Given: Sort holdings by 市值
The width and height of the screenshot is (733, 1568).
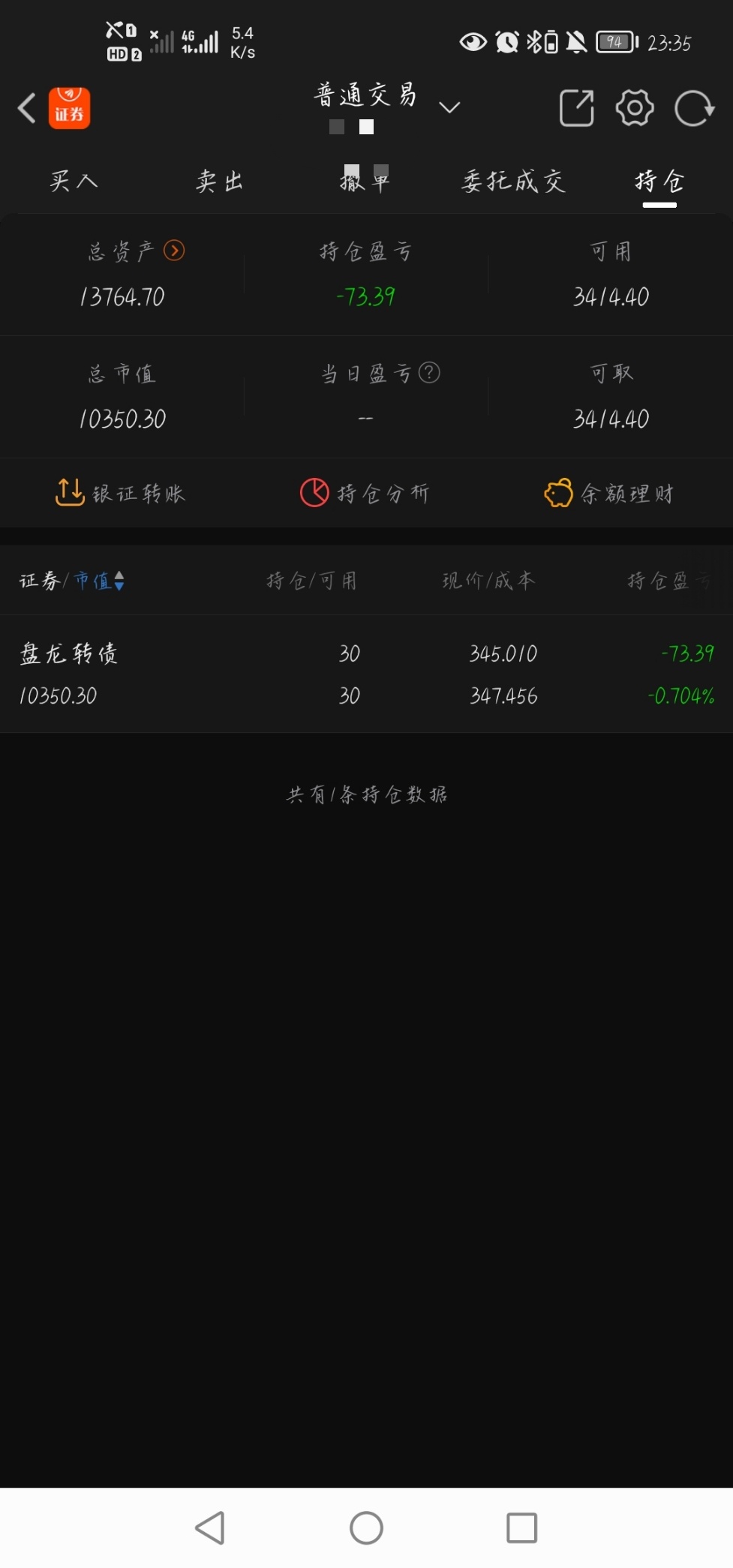Looking at the screenshot, I should pos(99,581).
